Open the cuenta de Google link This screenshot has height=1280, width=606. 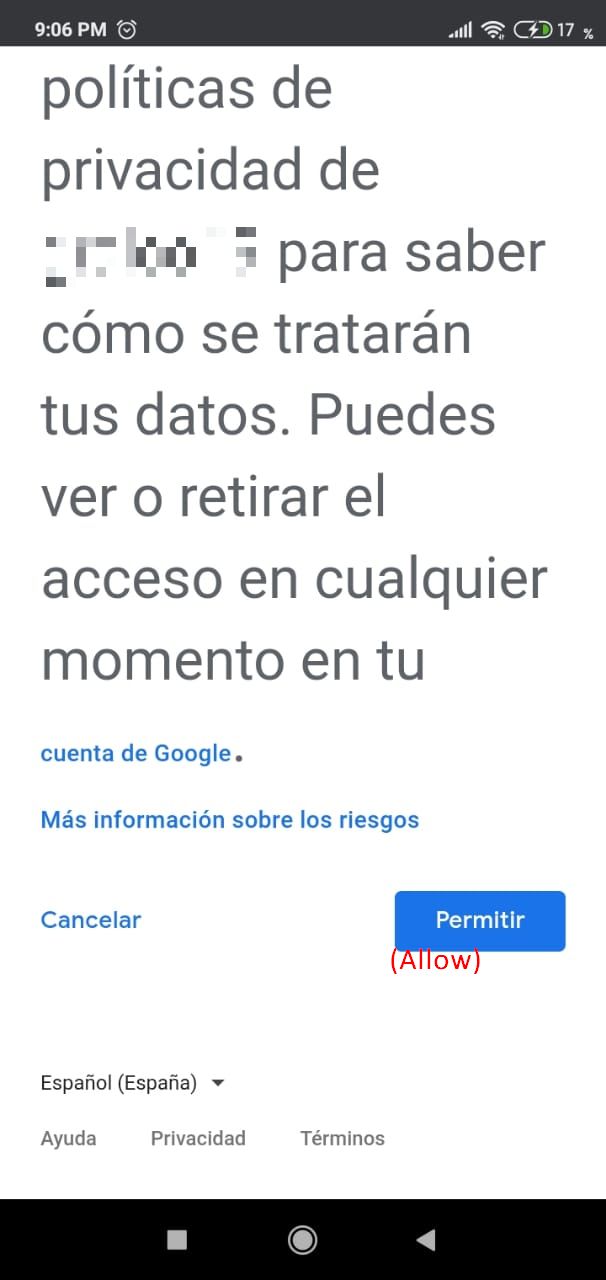136,753
